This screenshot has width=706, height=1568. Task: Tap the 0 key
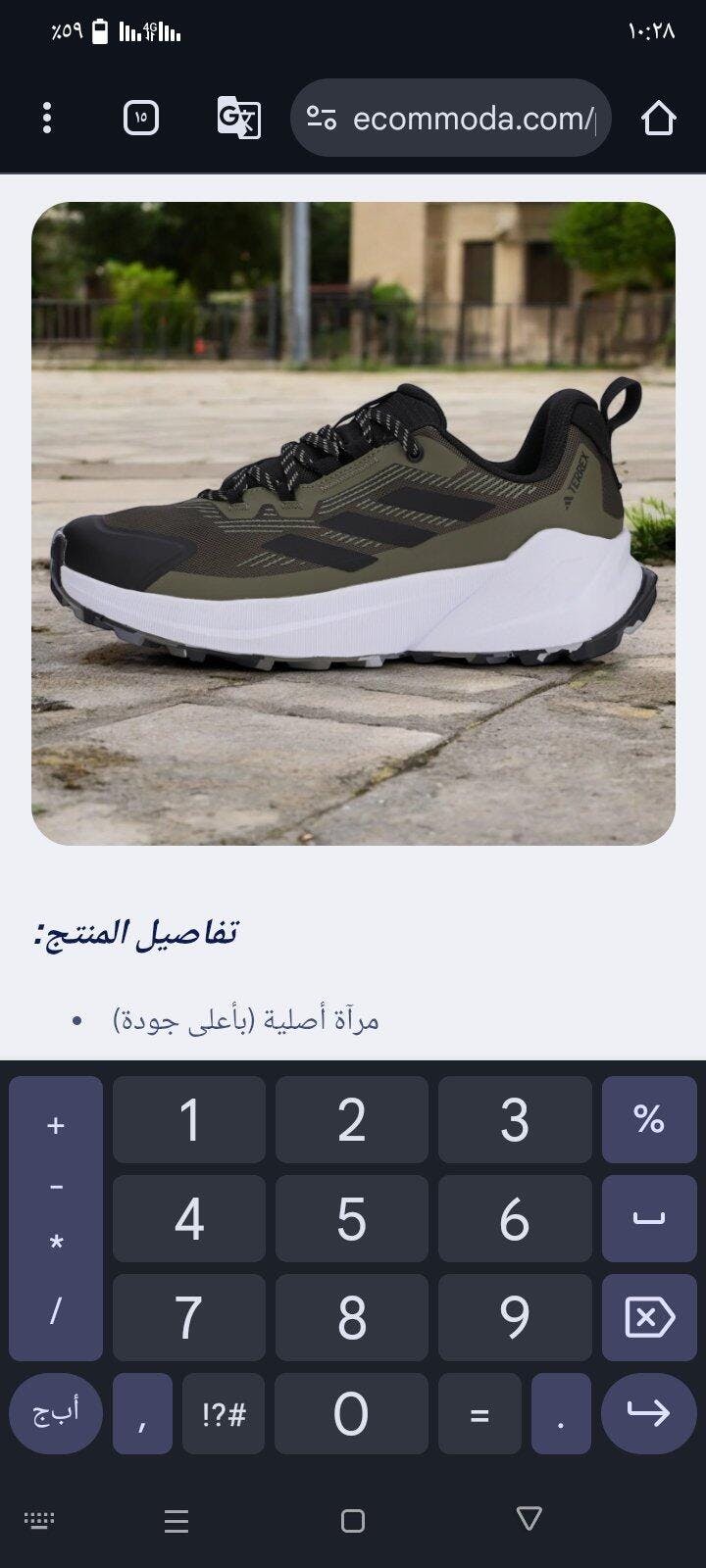click(x=351, y=1414)
